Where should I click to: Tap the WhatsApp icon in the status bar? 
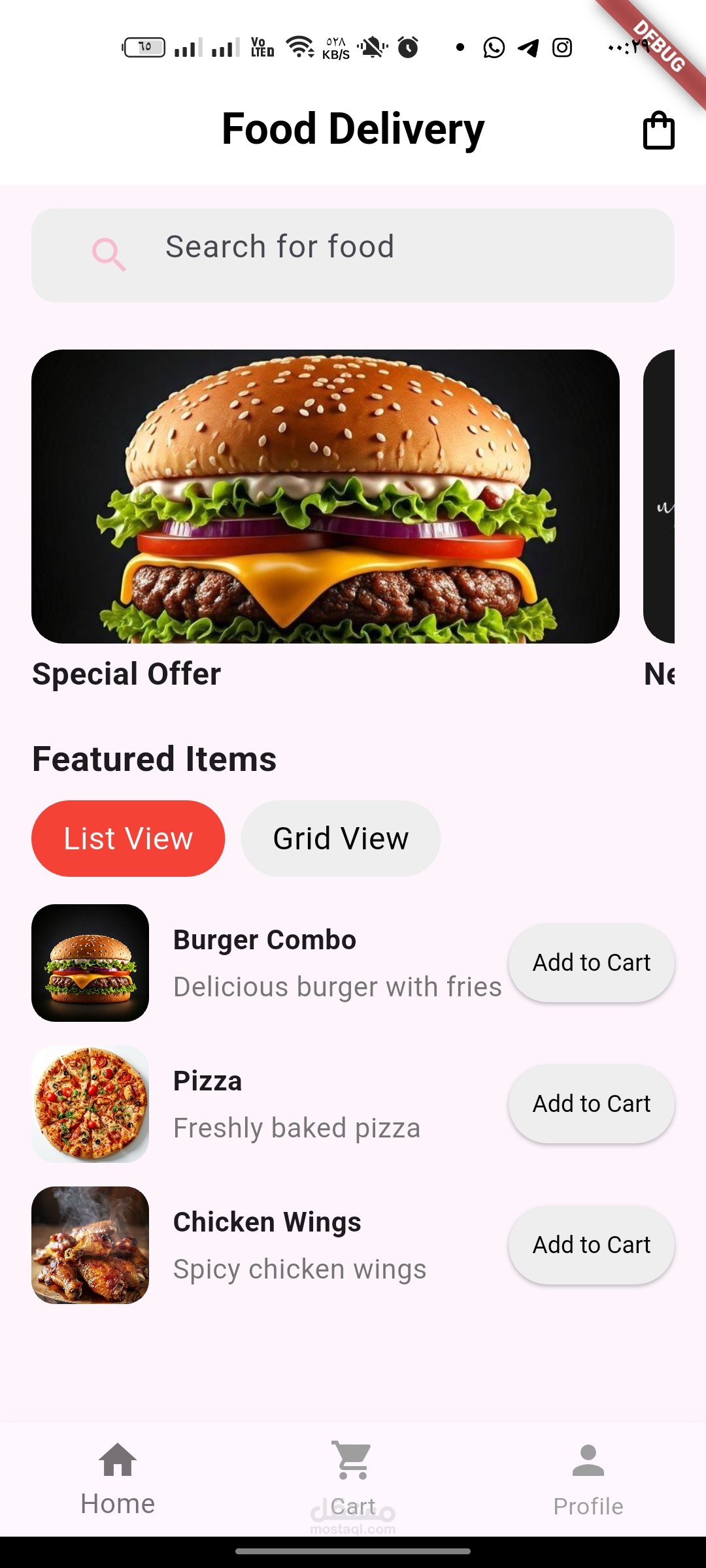pyautogui.click(x=492, y=47)
